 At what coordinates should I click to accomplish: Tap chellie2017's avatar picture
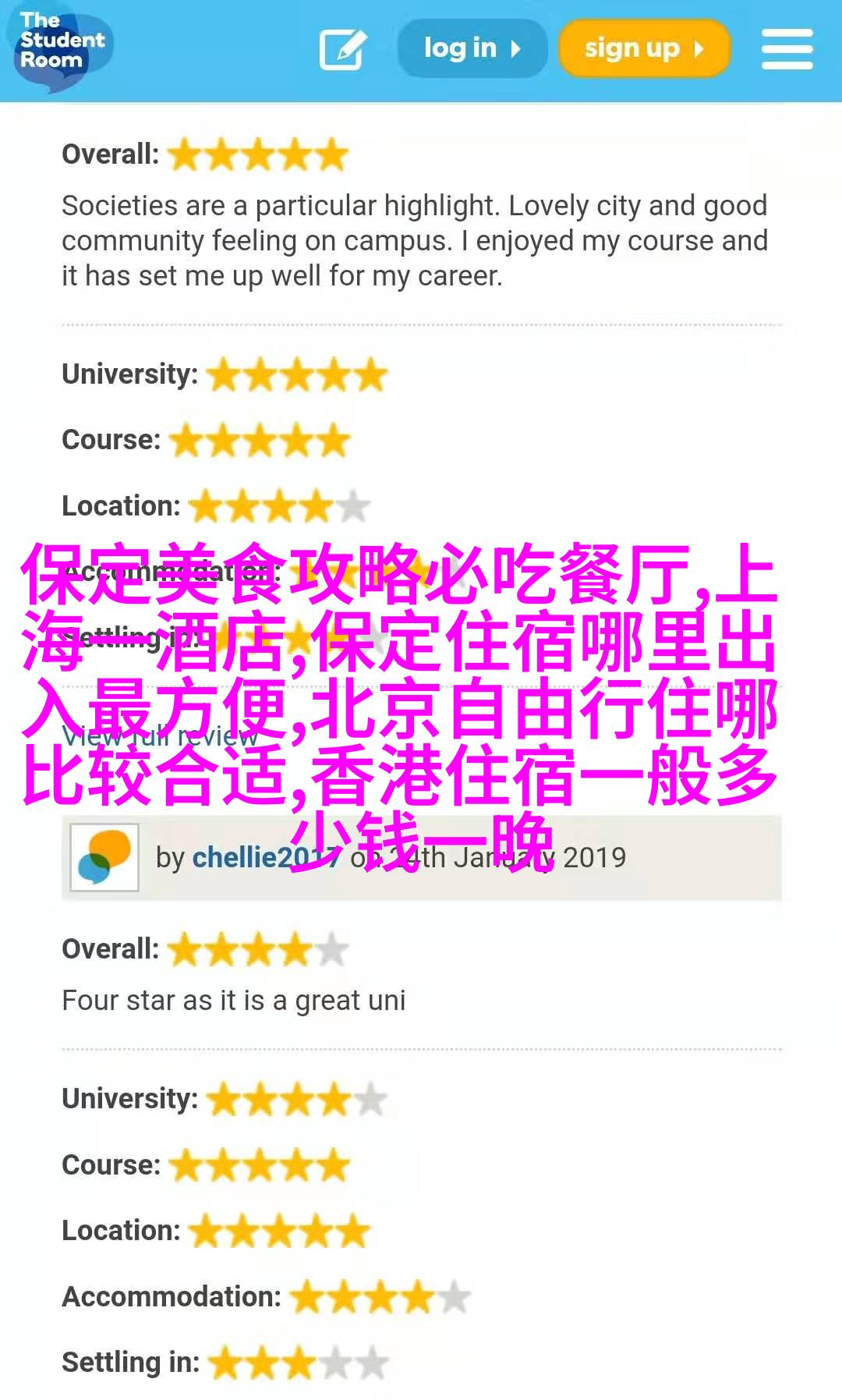(104, 857)
